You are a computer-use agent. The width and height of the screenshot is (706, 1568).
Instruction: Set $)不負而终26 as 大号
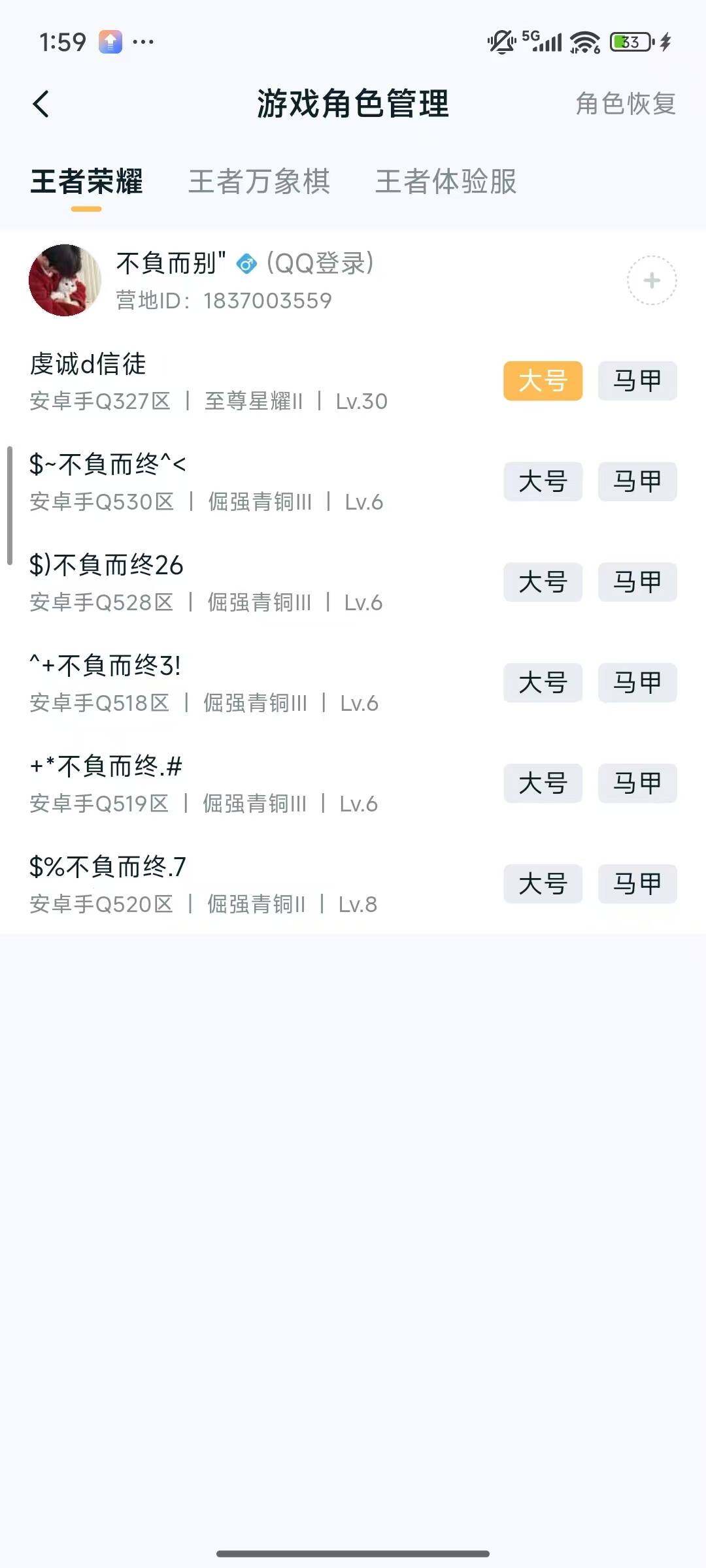point(543,583)
